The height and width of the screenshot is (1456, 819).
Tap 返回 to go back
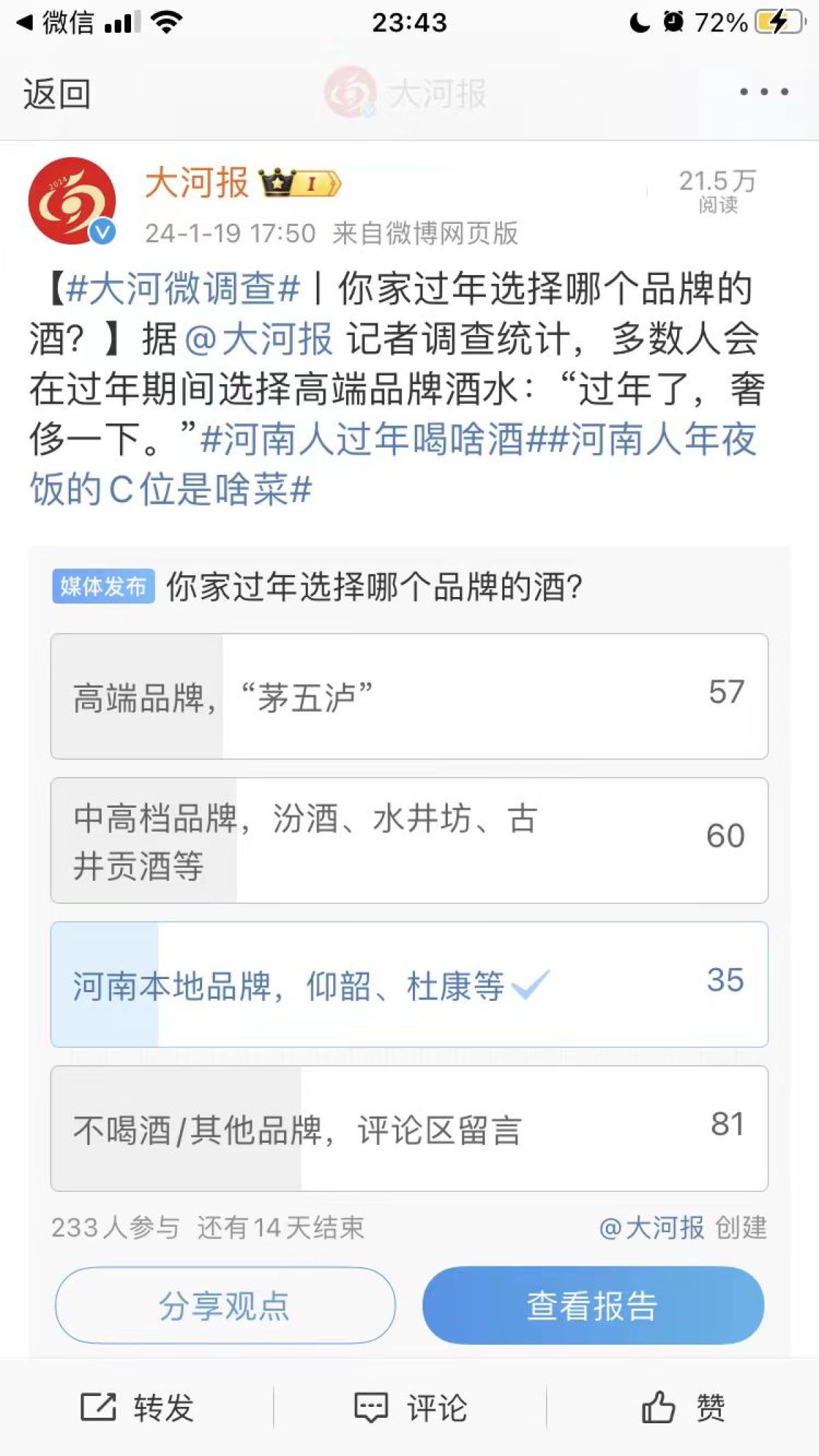57,93
